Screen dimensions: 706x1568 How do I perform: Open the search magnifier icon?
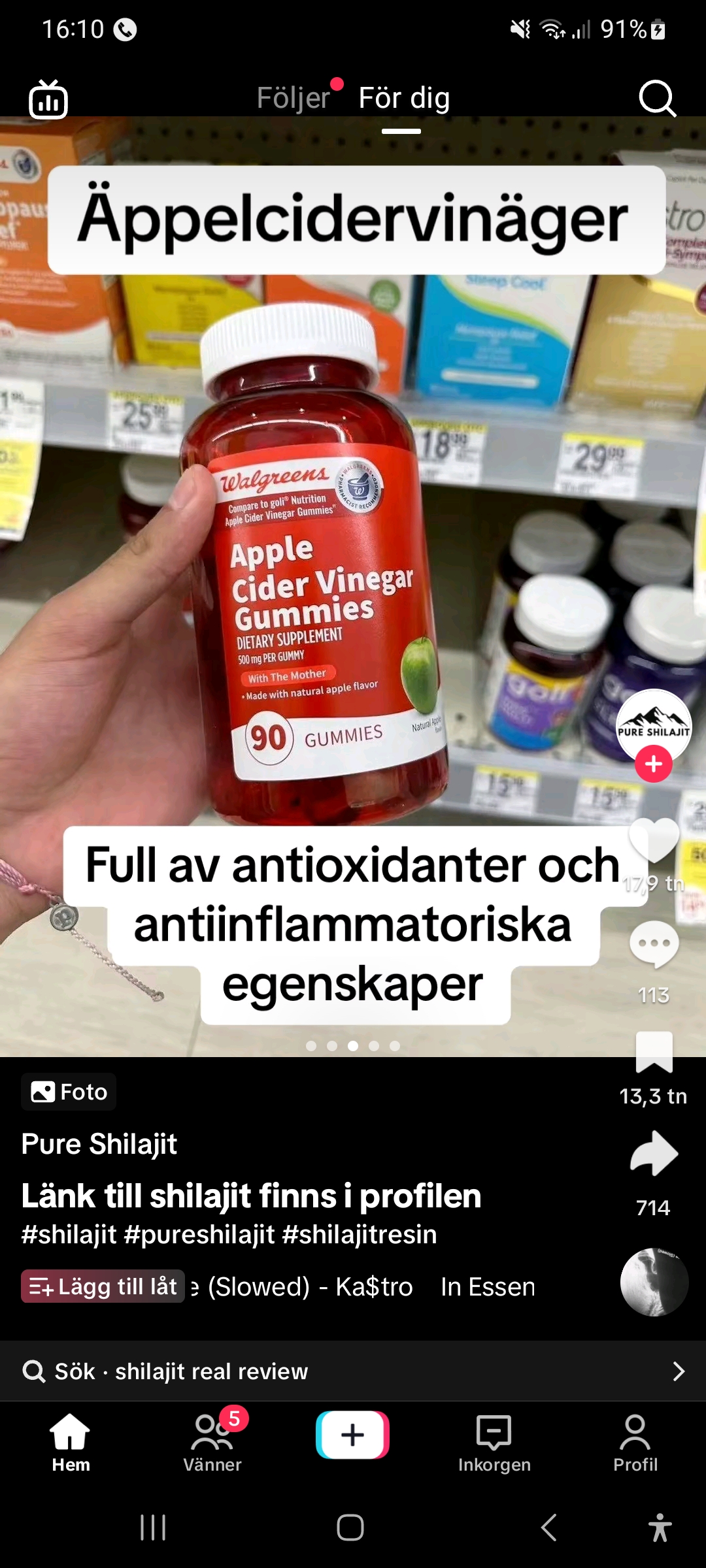[x=656, y=99]
